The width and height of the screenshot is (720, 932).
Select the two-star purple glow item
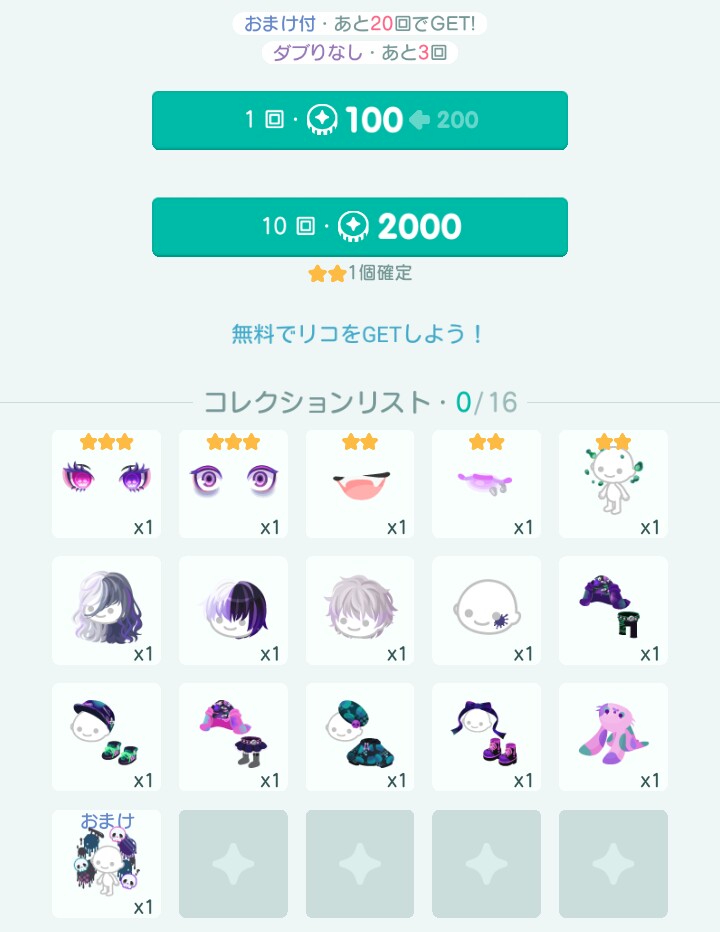click(487, 484)
